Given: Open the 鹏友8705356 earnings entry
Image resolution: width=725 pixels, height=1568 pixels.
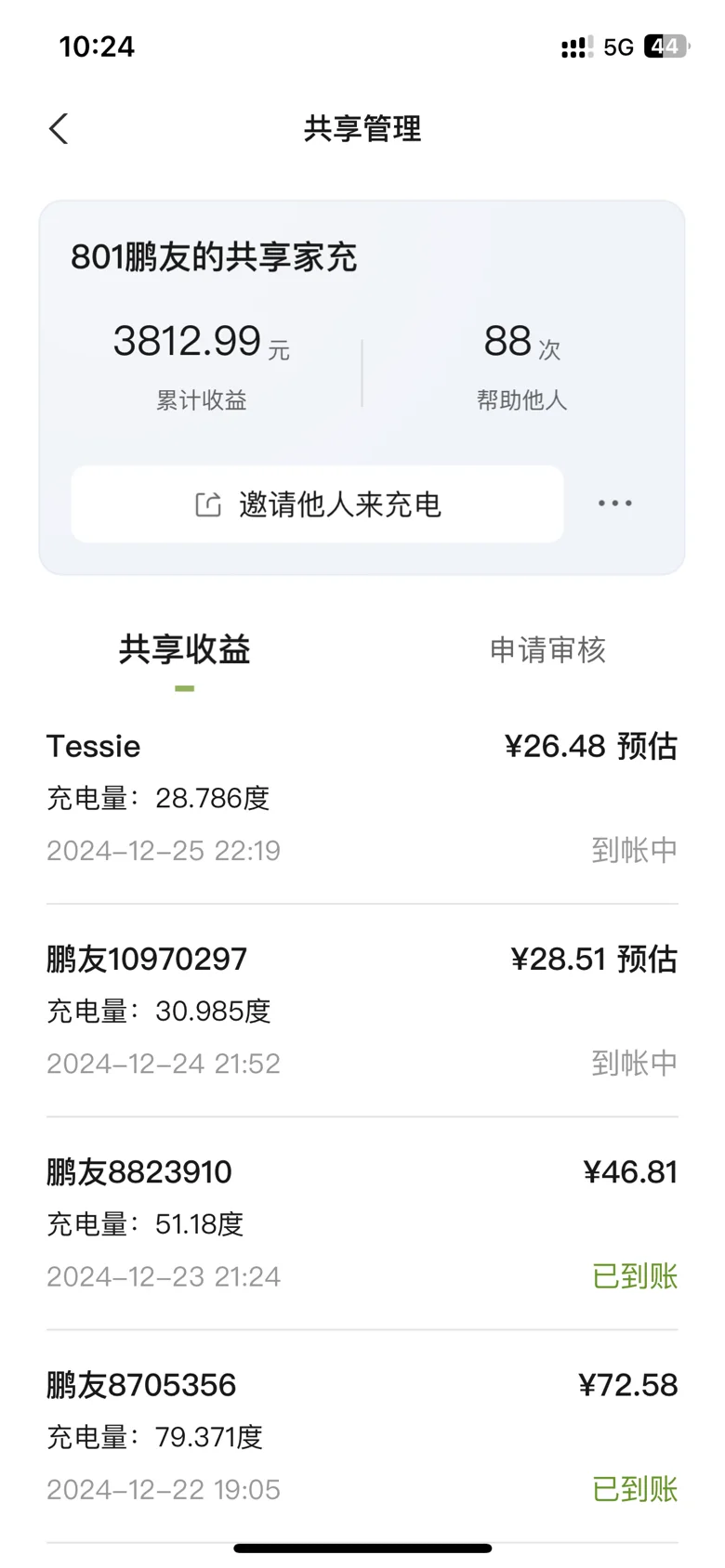Looking at the screenshot, I should pyautogui.click(x=362, y=1436).
